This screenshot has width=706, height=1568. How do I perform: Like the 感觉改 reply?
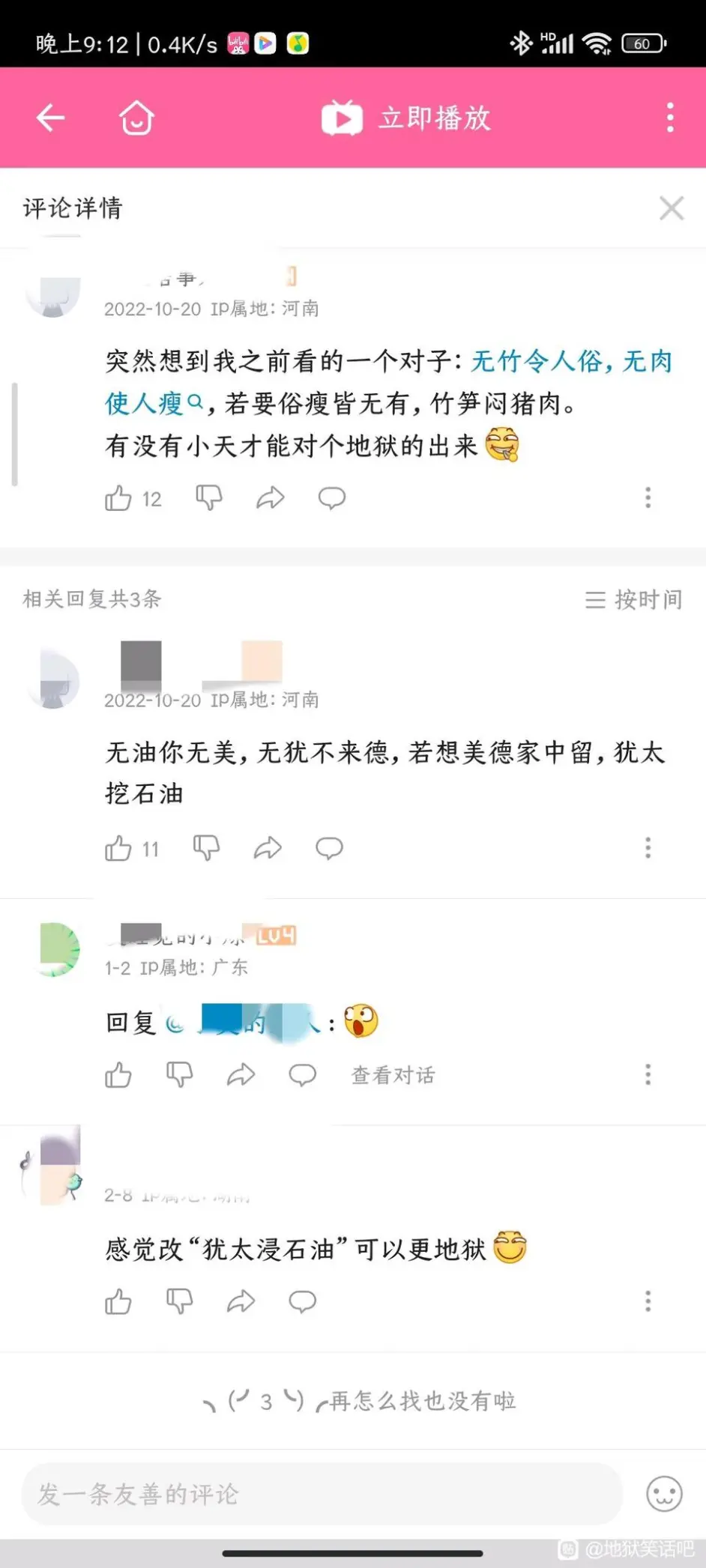(x=118, y=1302)
